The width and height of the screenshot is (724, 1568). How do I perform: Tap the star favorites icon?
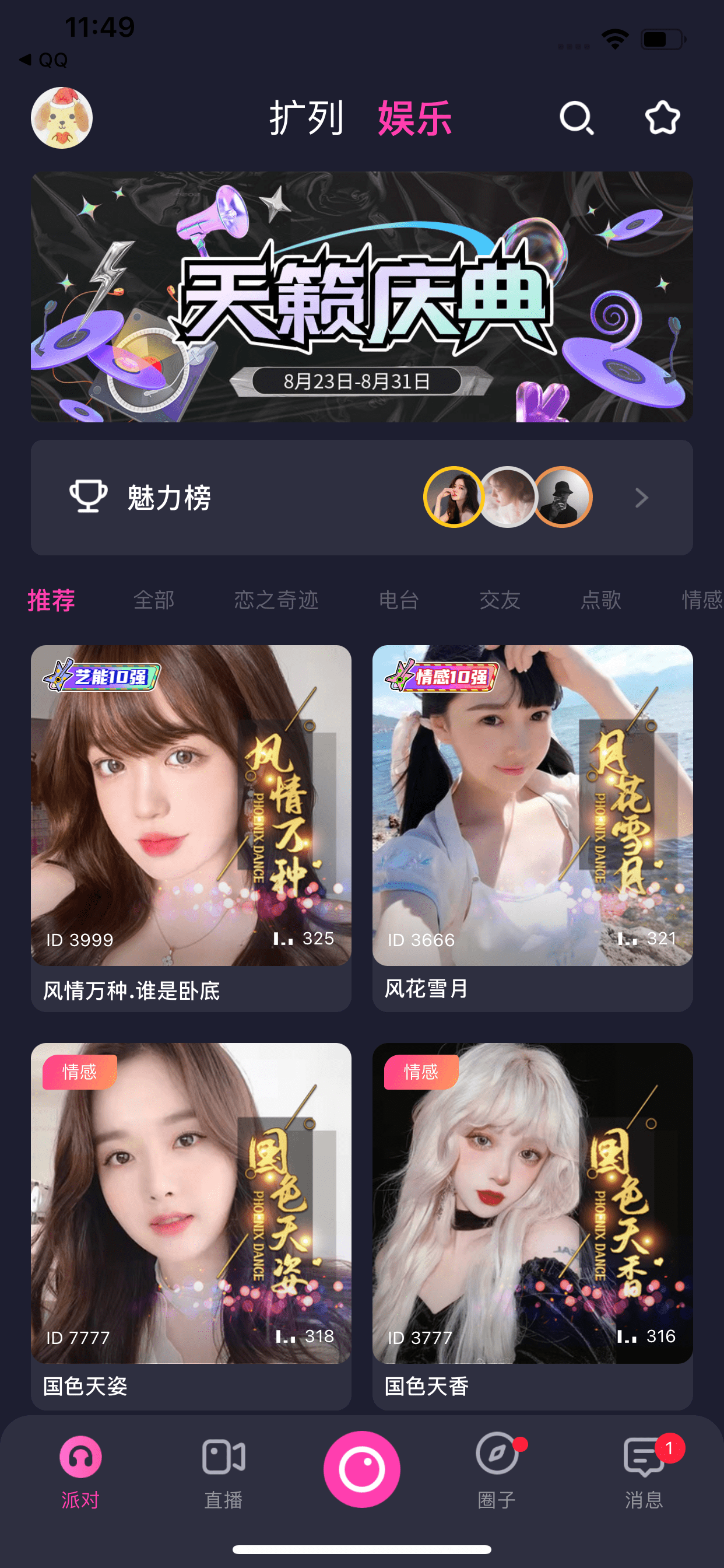tap(662, 117)
